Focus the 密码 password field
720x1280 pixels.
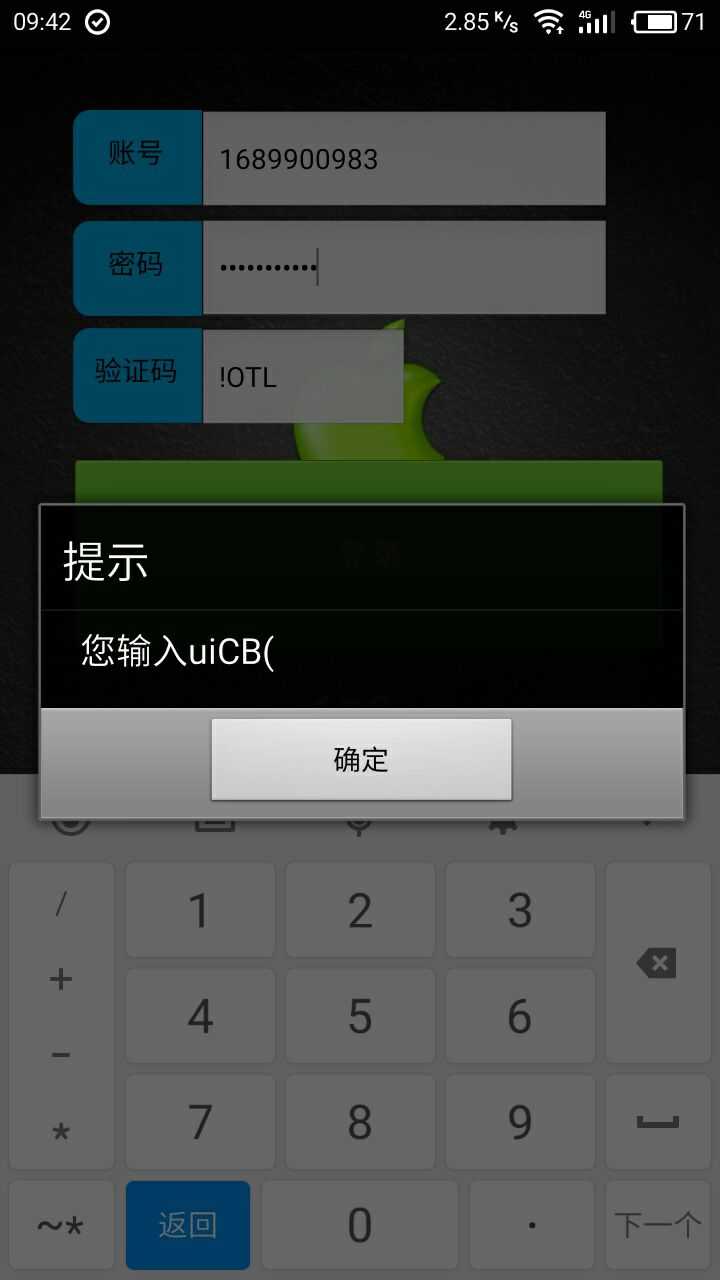[x=404, y=267]
